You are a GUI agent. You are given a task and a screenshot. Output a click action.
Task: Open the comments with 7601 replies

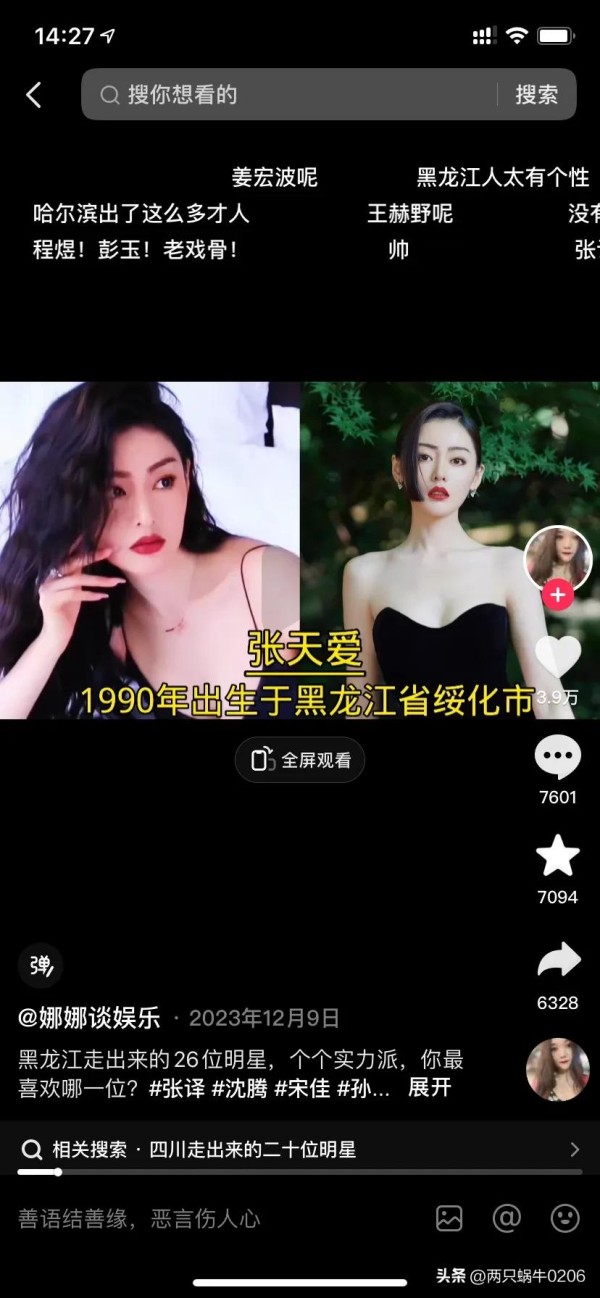point(557,760)
